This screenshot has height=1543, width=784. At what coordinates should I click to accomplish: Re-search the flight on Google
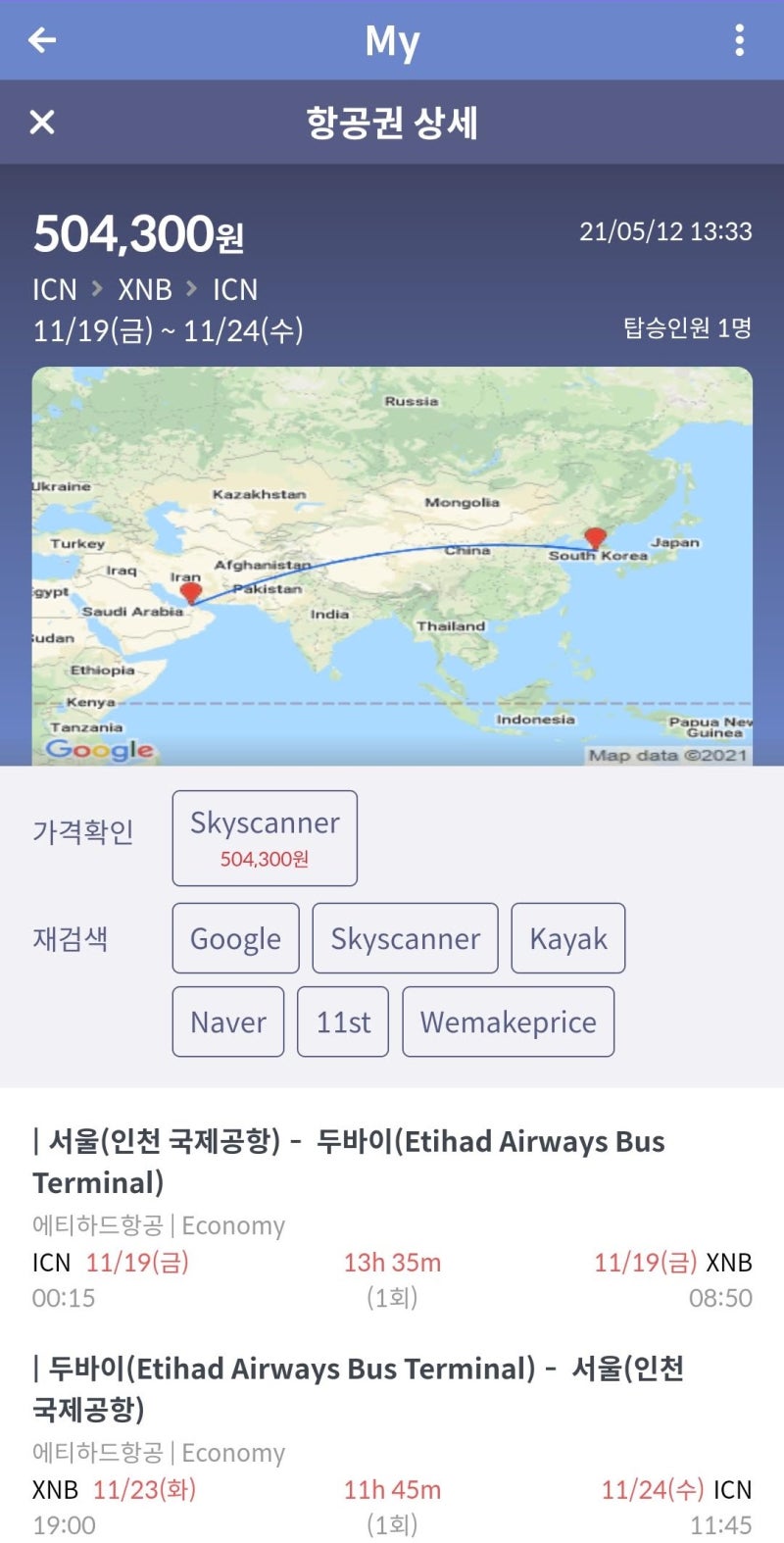[x=234, y=938]
